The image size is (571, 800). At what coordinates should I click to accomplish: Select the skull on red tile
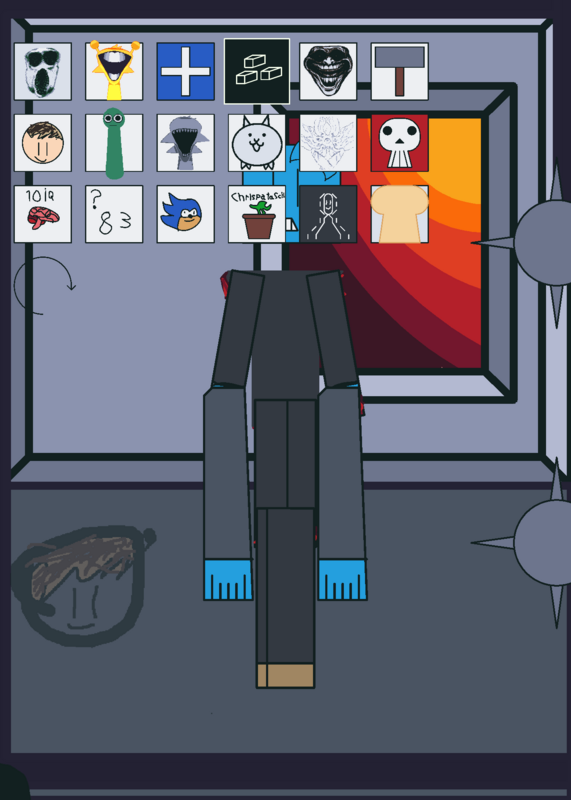click(x=400, y=143)
